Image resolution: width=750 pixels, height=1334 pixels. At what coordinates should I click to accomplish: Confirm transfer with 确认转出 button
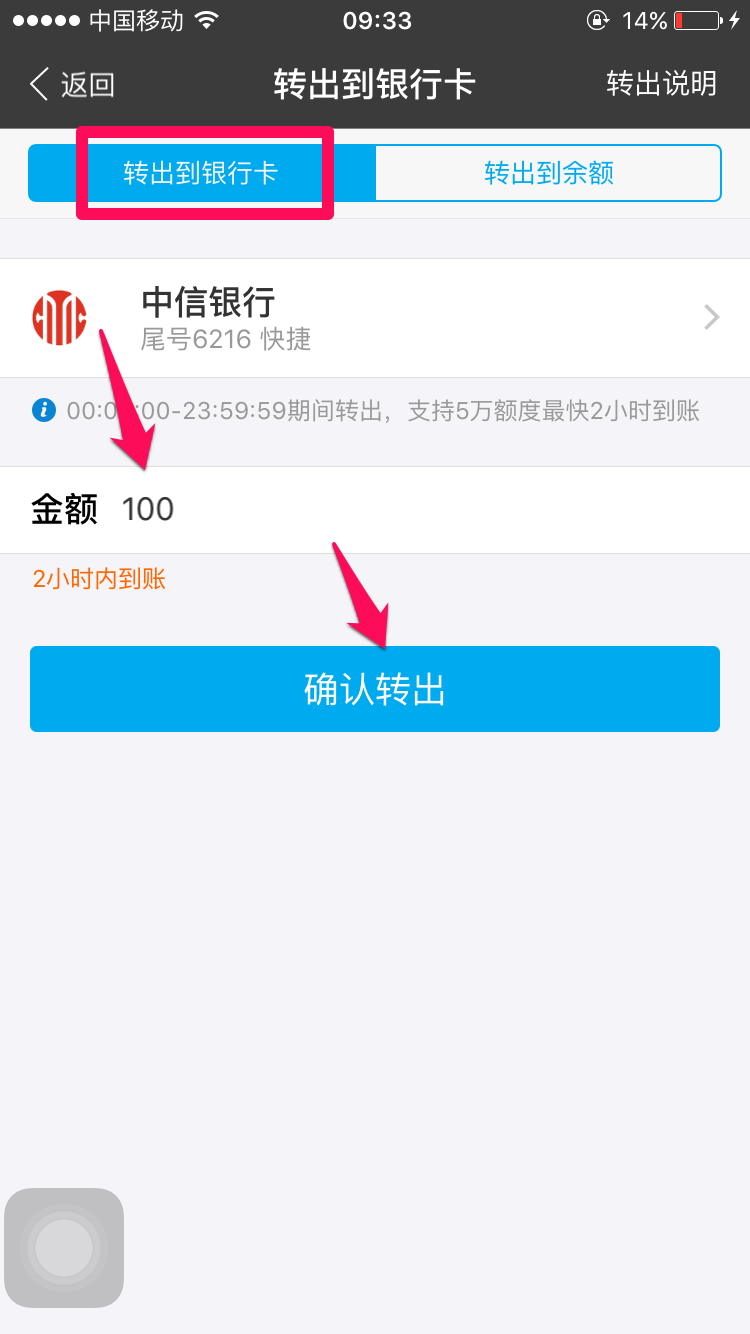tap(375, 689)
